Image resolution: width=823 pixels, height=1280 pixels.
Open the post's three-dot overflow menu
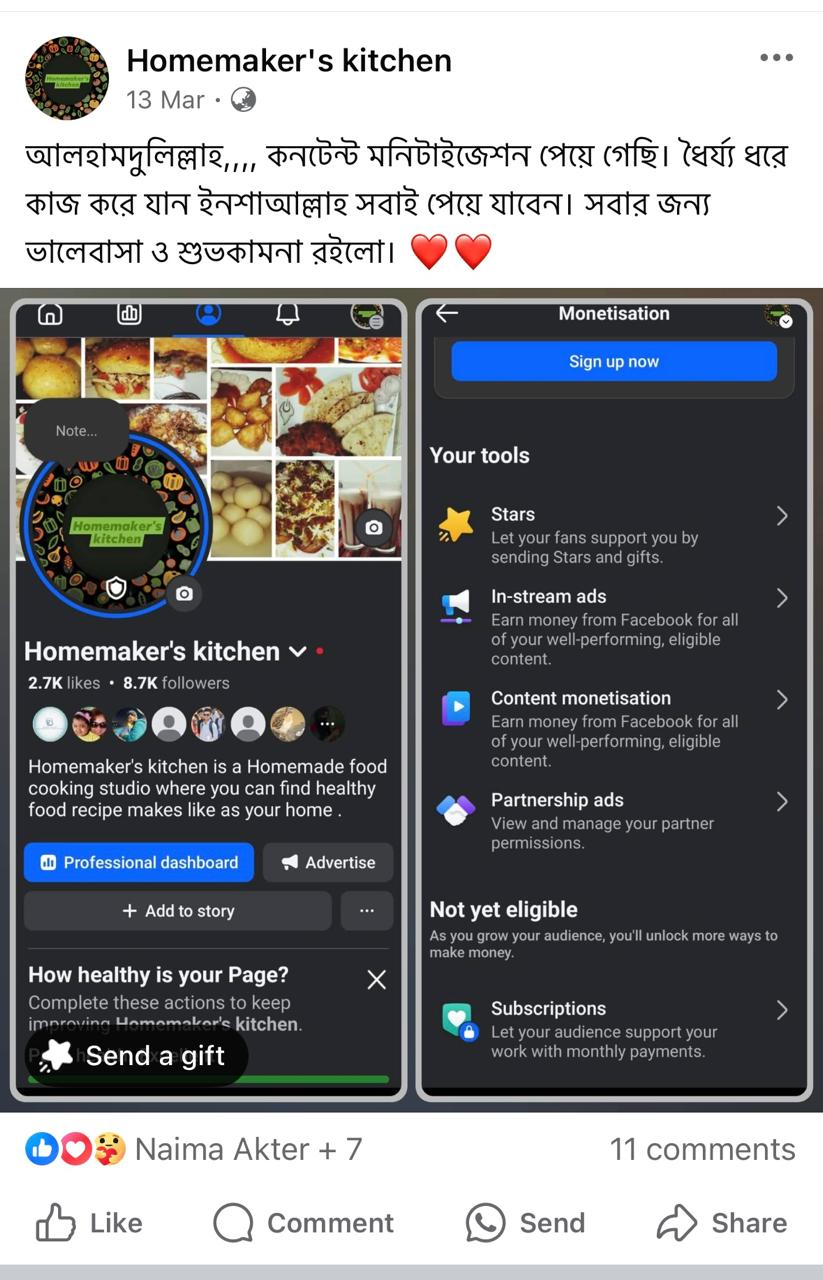(x=776, y=59)
